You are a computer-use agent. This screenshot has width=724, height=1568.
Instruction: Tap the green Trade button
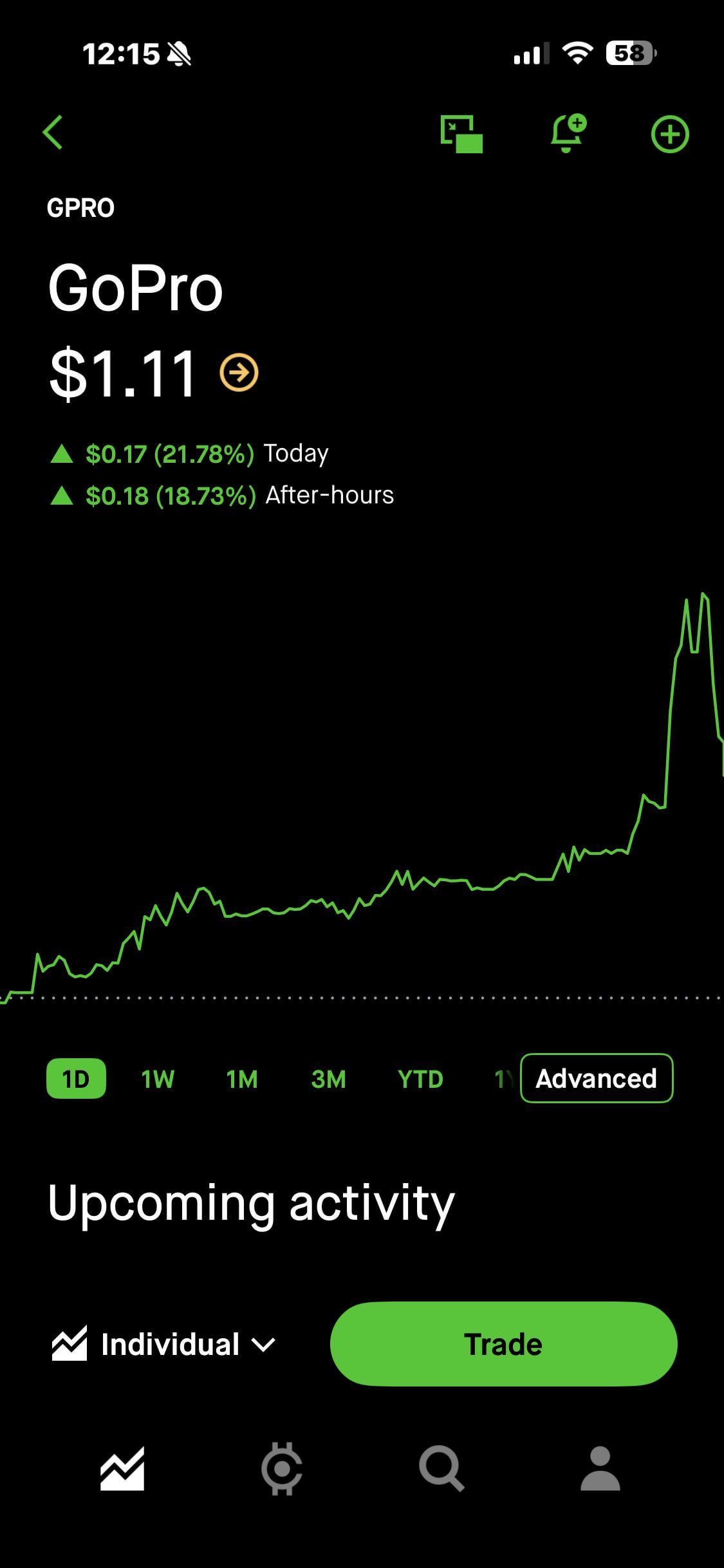pyautogui.click(x=503, y=1344)
